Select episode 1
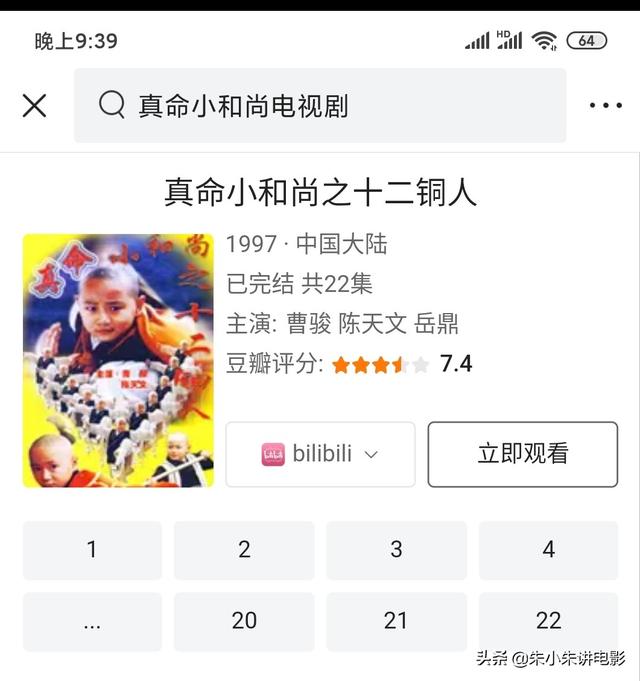Image resolution: width=640 pixels, height=681 pixels. click(x=92, y=550)
